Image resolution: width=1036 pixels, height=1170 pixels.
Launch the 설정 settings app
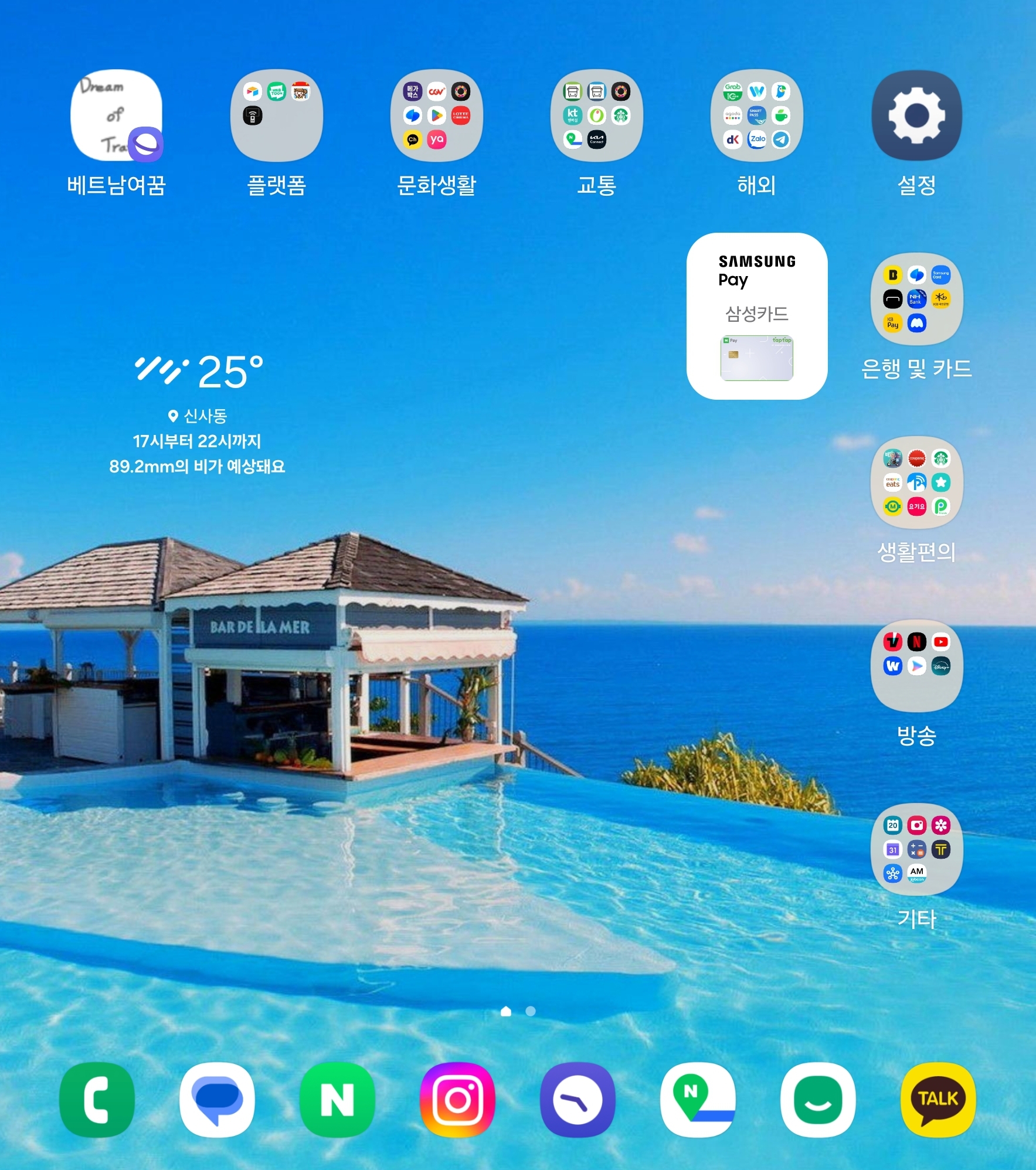pos(916,116)
